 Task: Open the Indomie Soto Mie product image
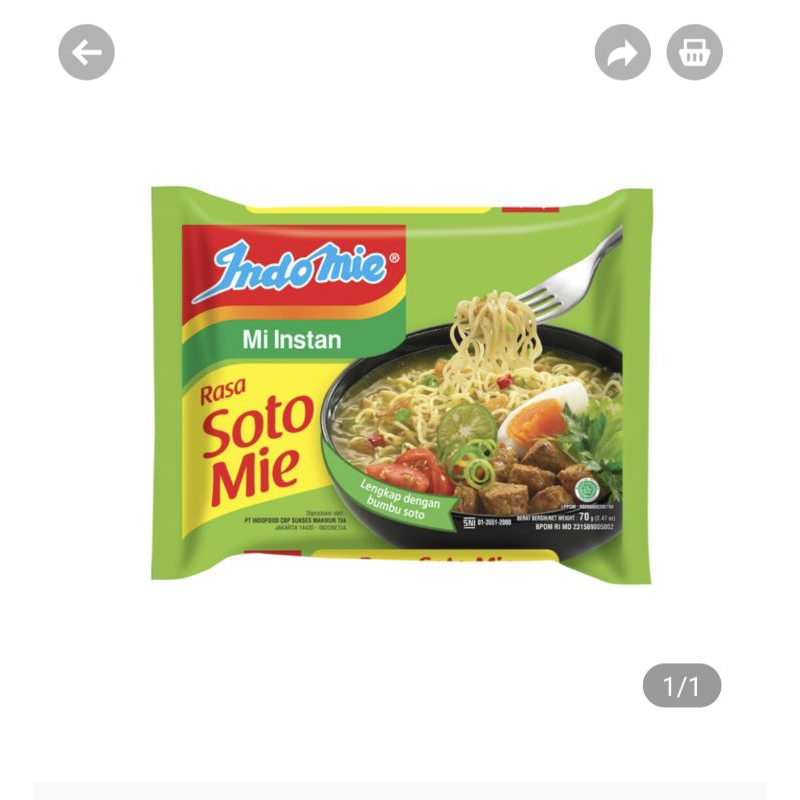tap(400, 383)
